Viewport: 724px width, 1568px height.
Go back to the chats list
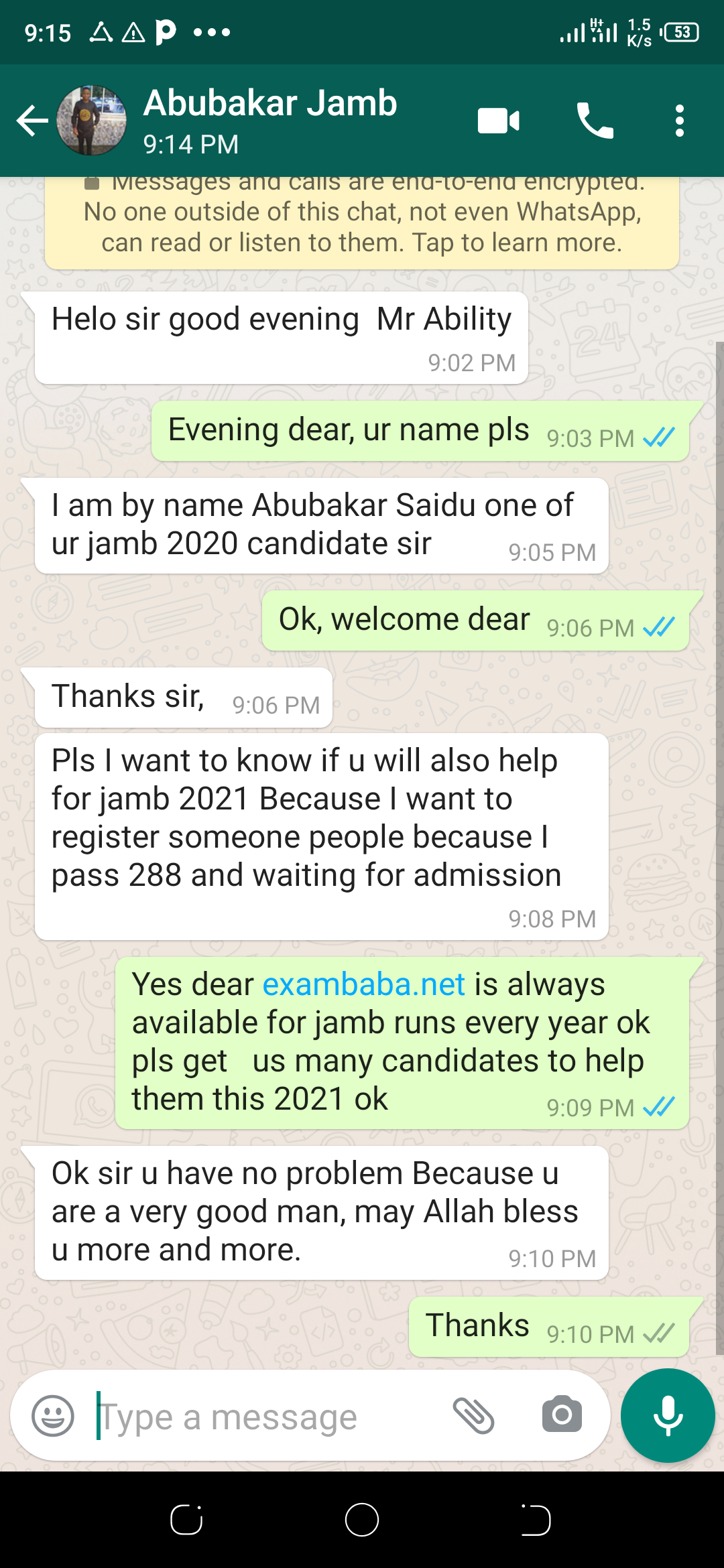click(32, 121)
